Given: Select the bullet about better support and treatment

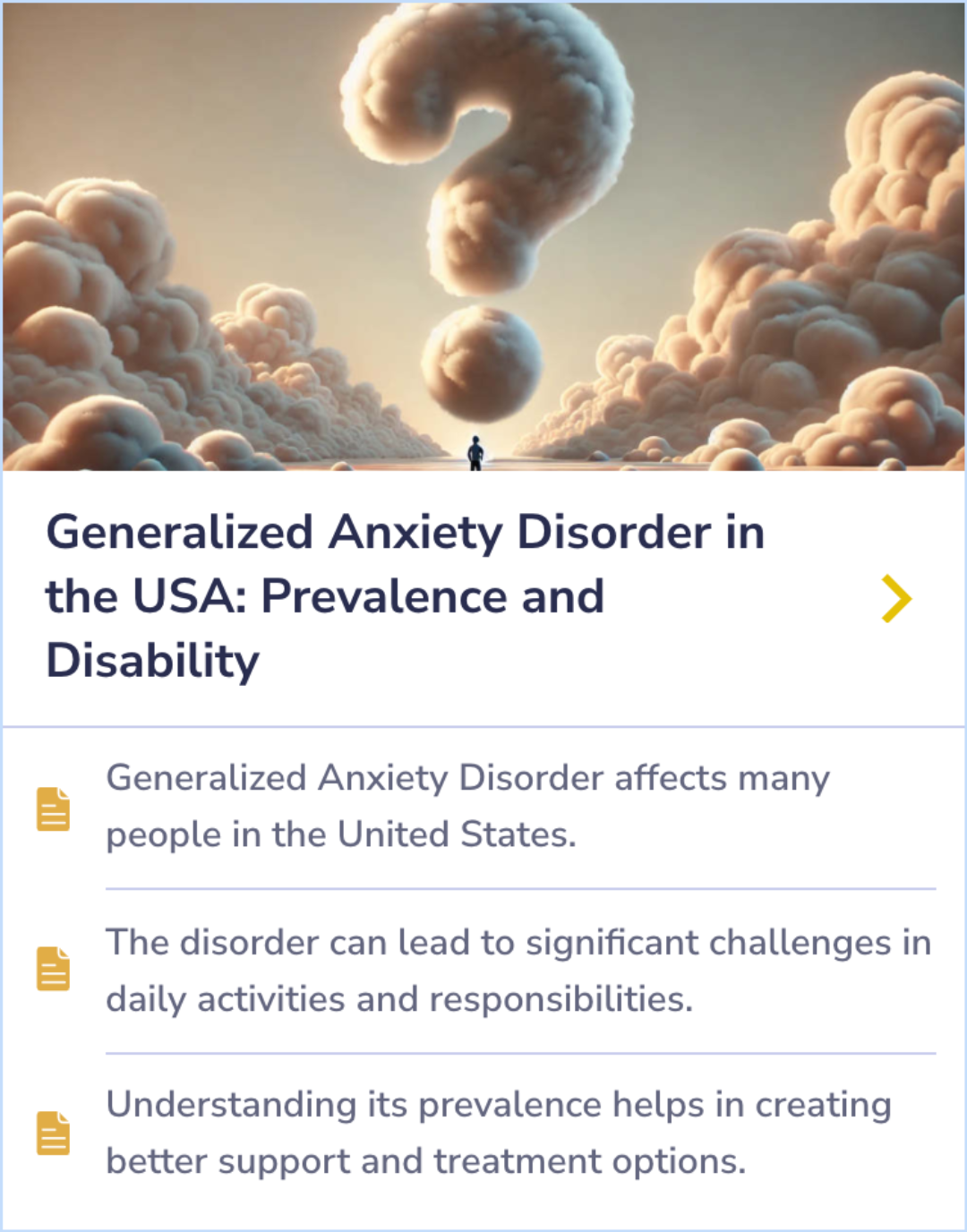Looking at the screenshot, I should pos(497,1133).
